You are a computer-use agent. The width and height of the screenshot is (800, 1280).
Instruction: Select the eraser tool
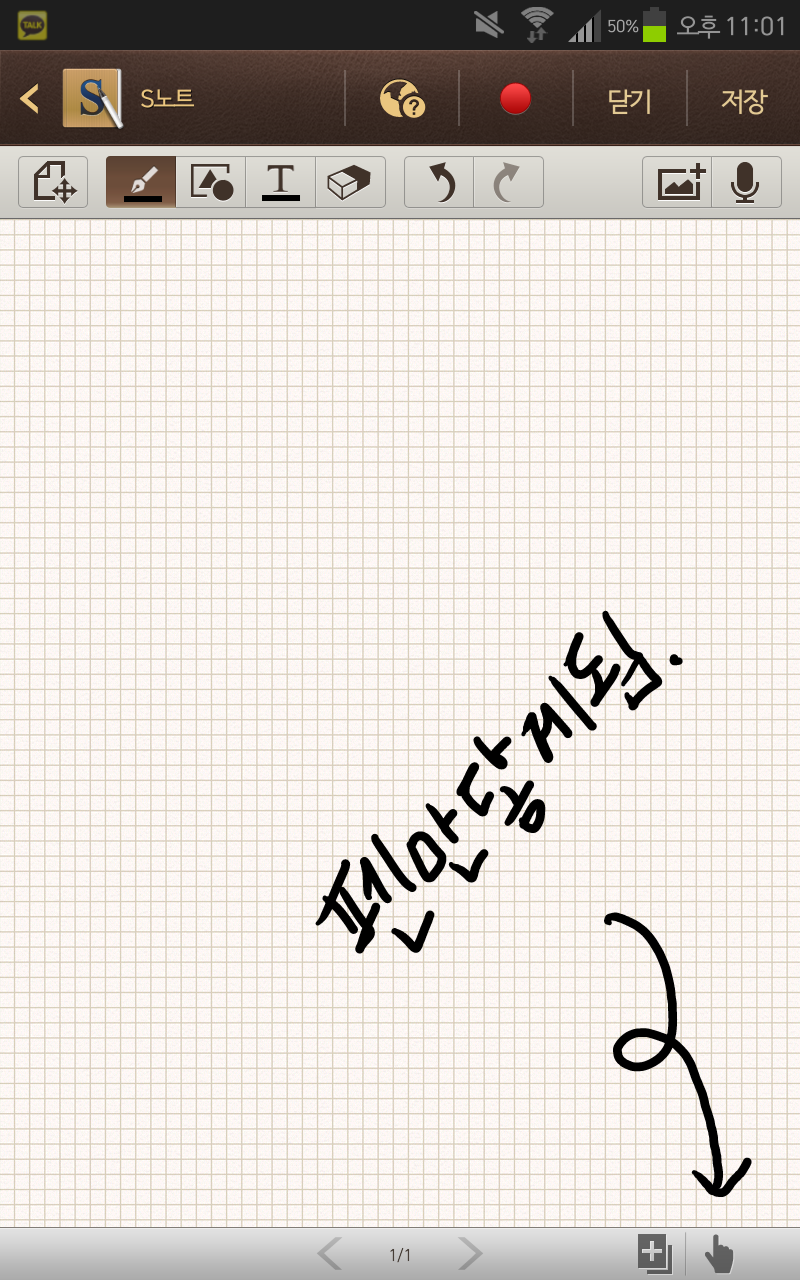tap(349, 182)
